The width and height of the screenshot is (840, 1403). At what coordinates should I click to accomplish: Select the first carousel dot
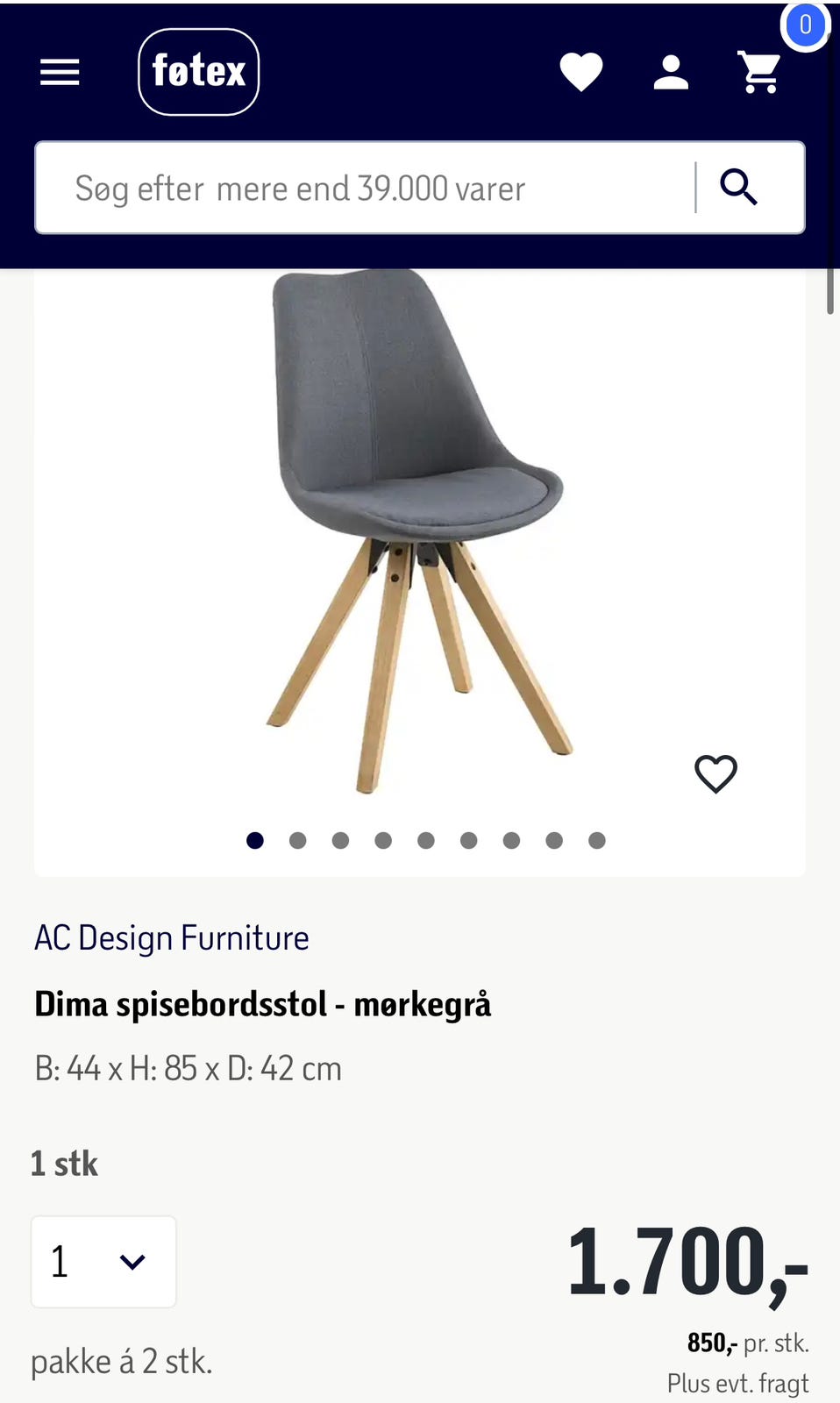pos(255,840)
